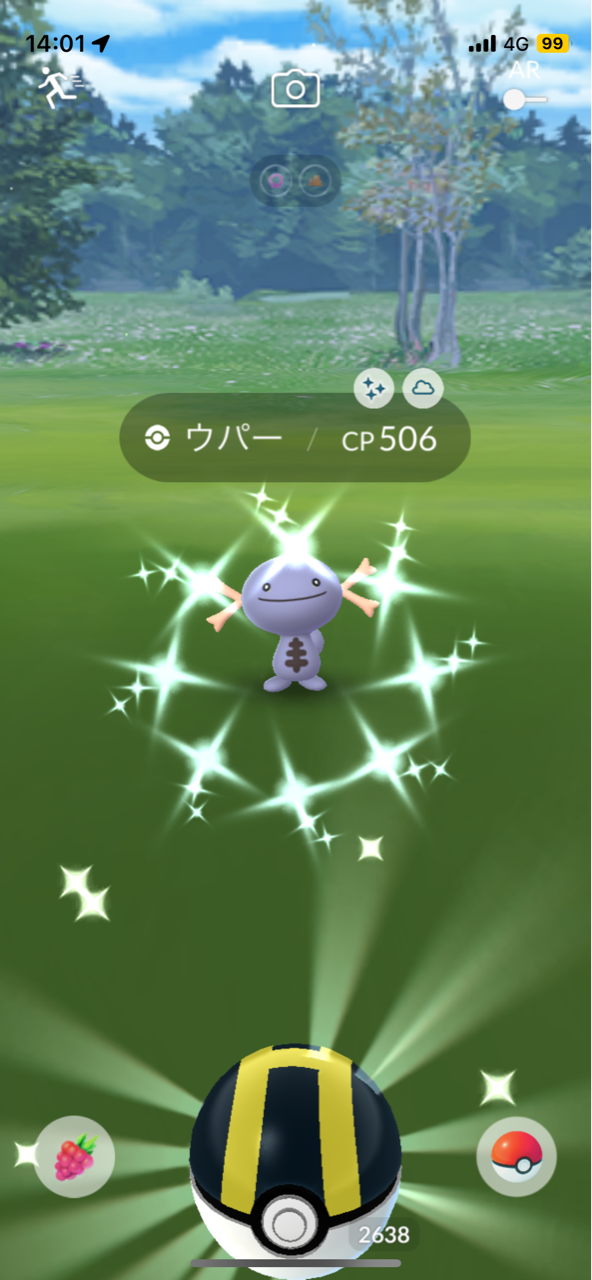The height and width of the screenshot is (1280, 592).
Task: Tap the shiny sparkle indicator icon
Action: pyautogui.click(x=374, y=389)
